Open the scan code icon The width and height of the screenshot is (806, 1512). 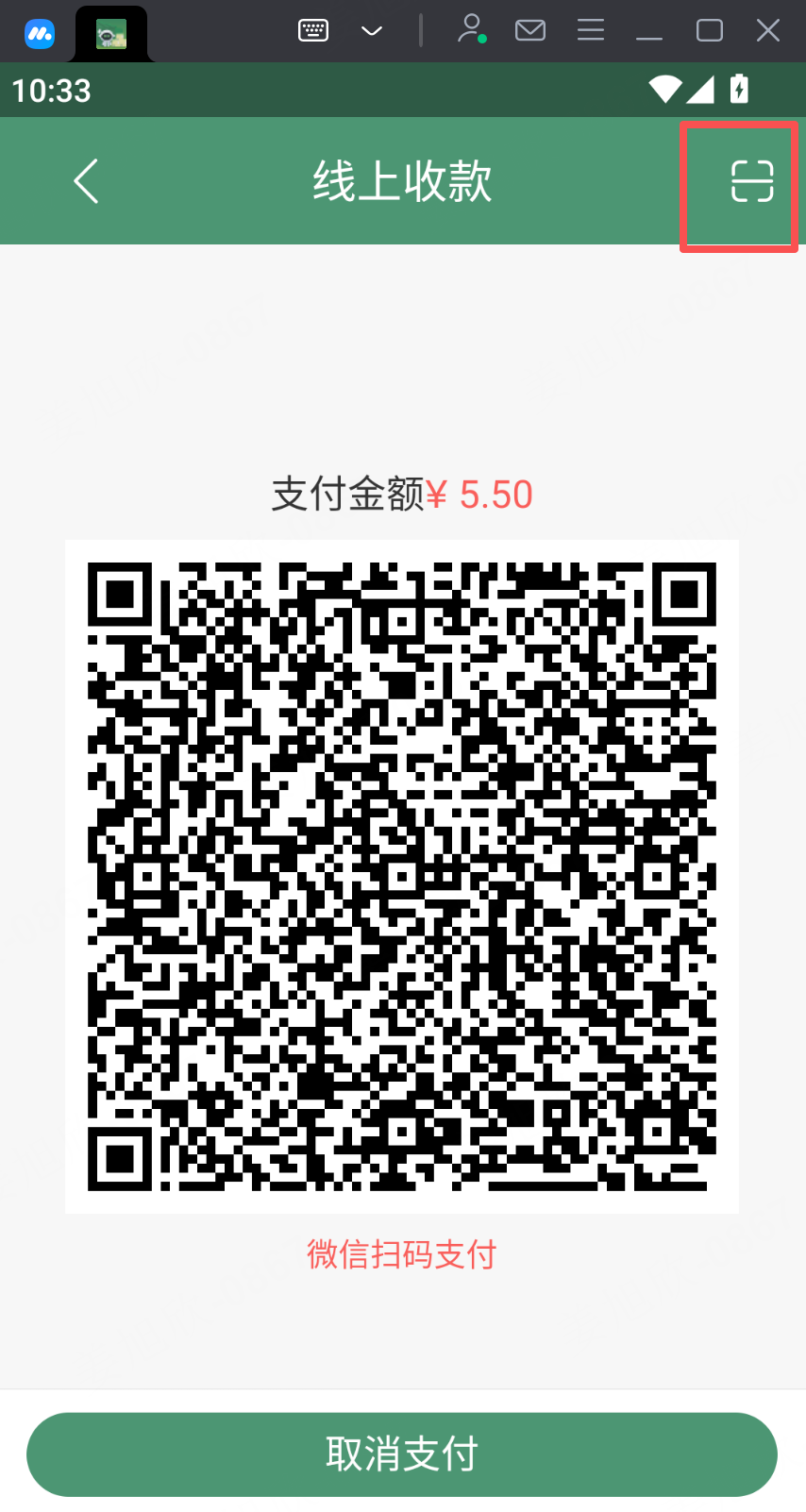pyautogui.click(x=751, y=181)
